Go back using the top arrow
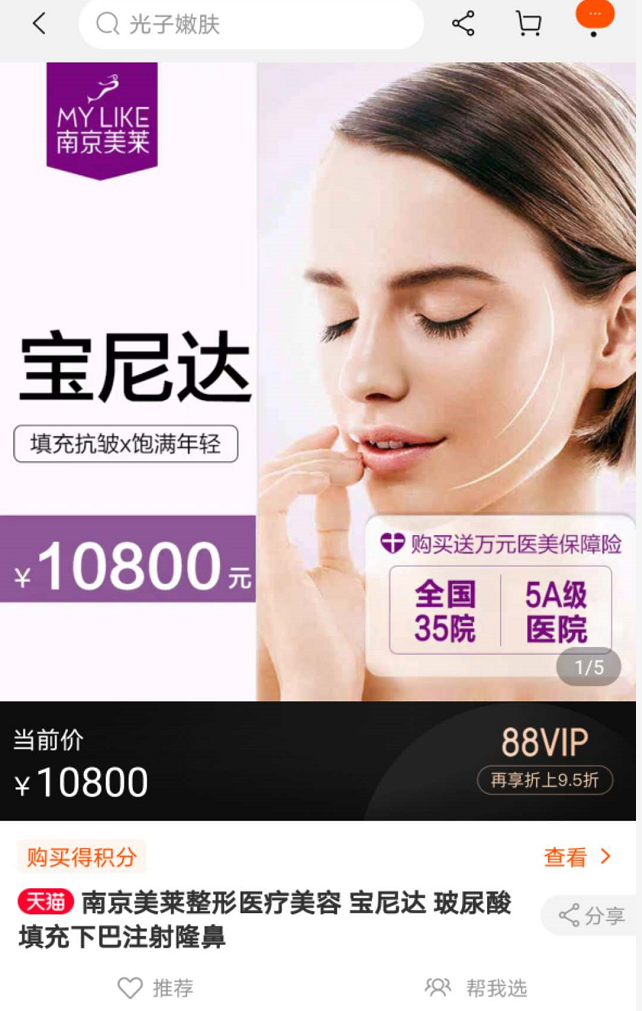The height and width of the screenshot is (1011, 642). point(39,24)
